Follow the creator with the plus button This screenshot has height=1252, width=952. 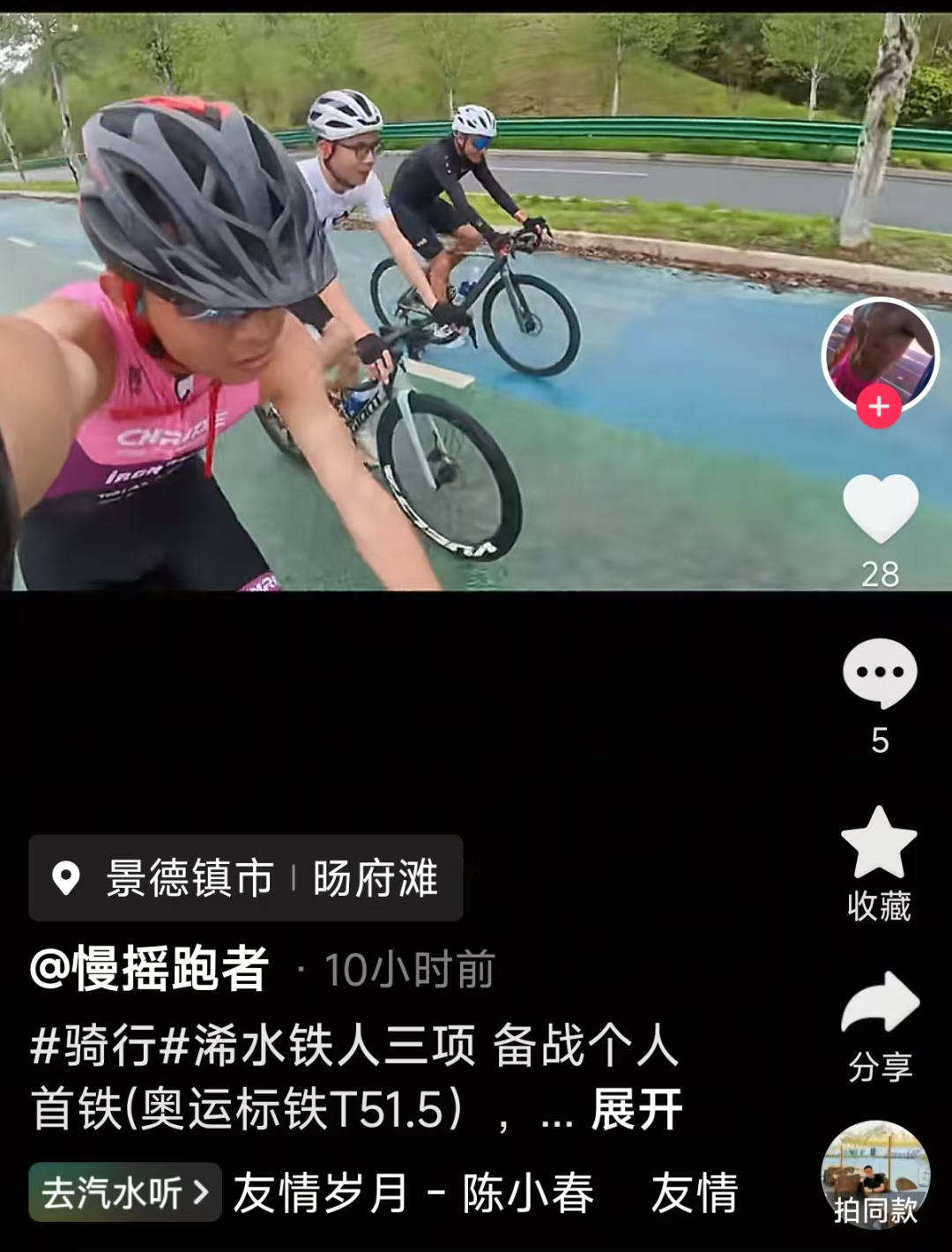(879, 407)
